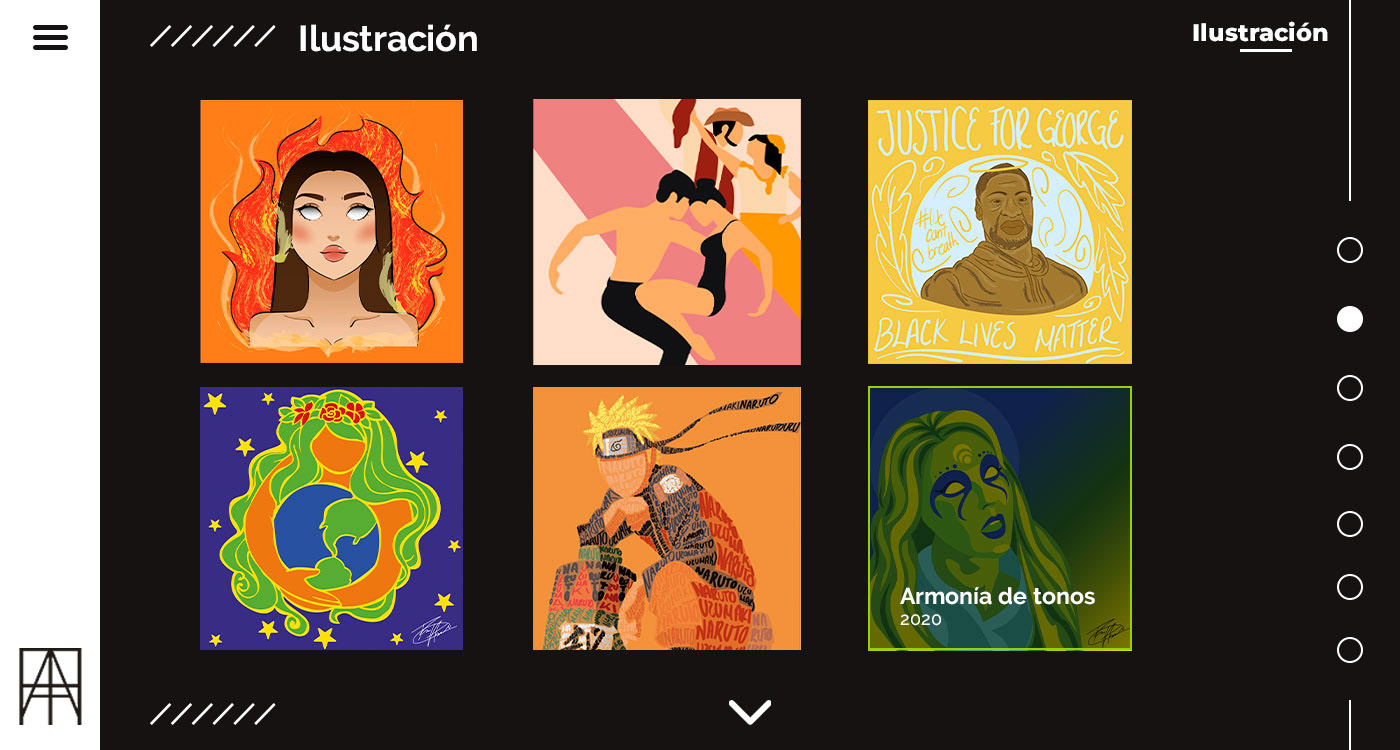Image resolution: width=1400 pixels, height=750 pixels.
Task: View the Earth-hugging woman illustration
Action: pos(331,518)
